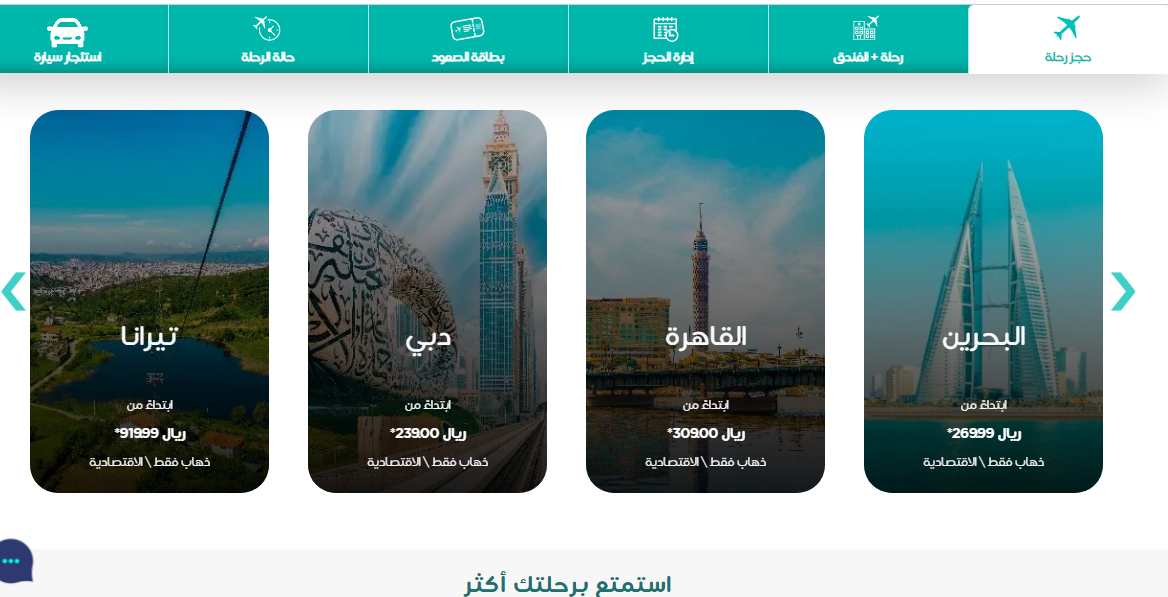
Task: Open the البحرين destination card
Action: (x=983, y=301)
